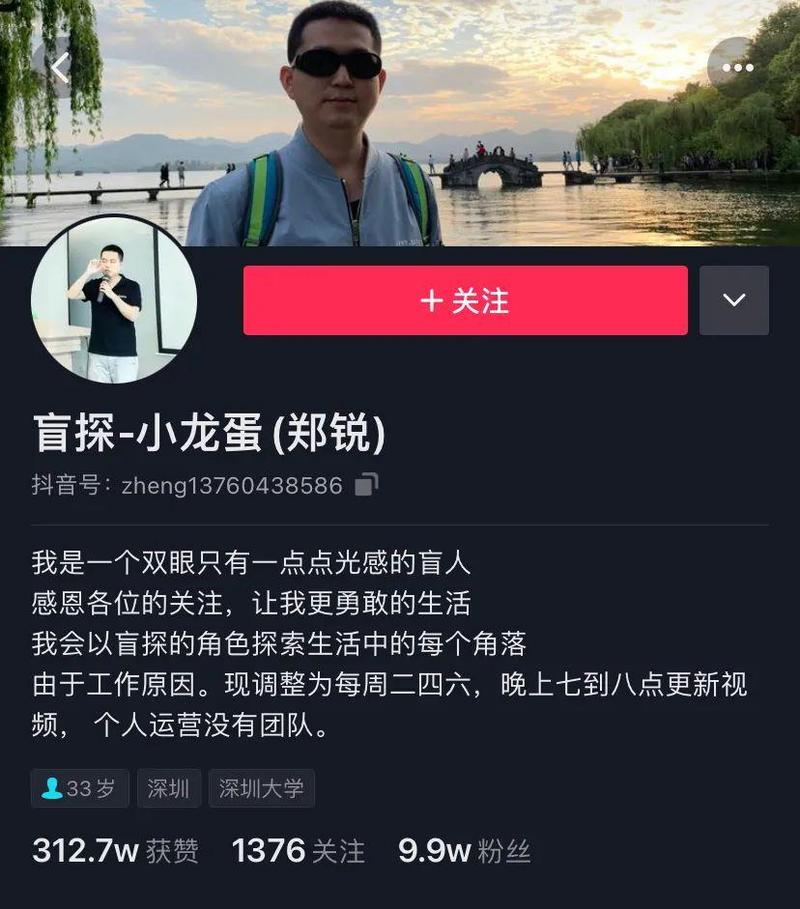The image size is (800, 909).
Task: Go back using the top-left arrow
Action: pyautogui.click(x=59, y=68)
